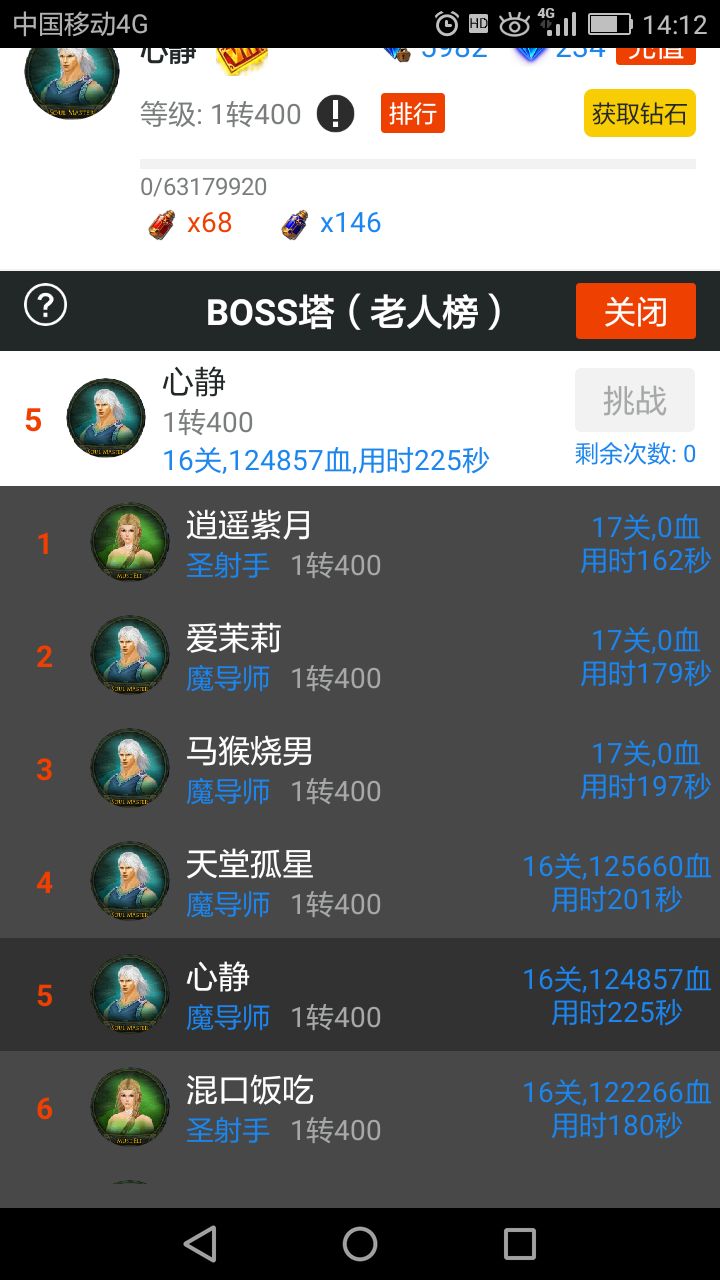
Task: Open the 排行 ranking screen
Action: [412, 113]
